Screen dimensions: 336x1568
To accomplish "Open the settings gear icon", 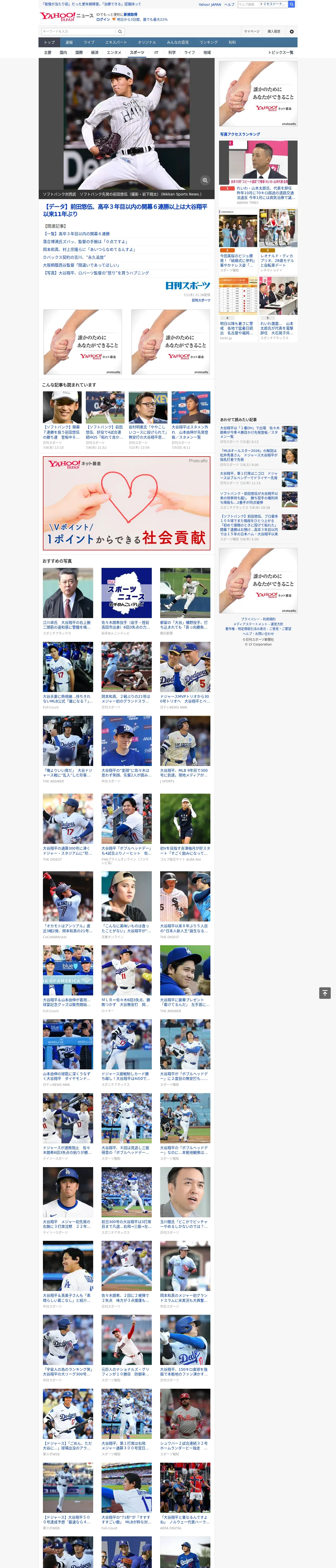I will [x=292, y=31].
